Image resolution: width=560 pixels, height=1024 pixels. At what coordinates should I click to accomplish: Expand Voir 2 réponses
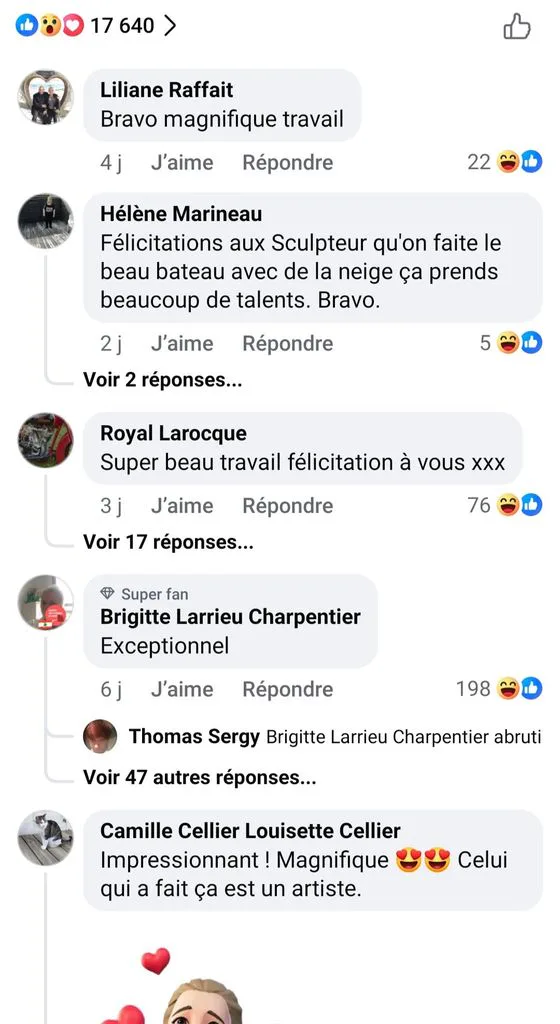point(163,380)
